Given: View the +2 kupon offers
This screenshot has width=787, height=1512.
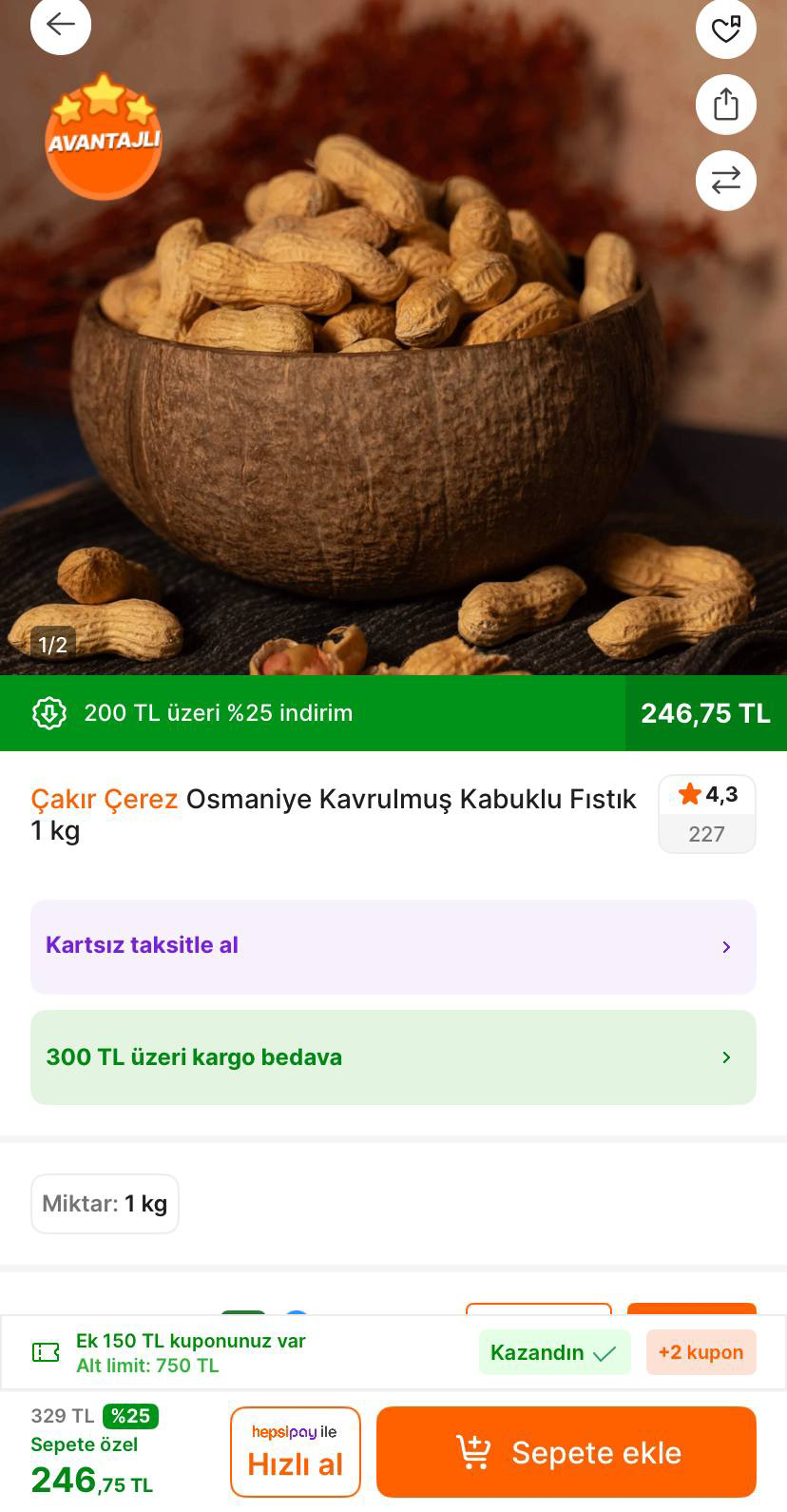Looking at the screenshot, I should (701, 1352).
